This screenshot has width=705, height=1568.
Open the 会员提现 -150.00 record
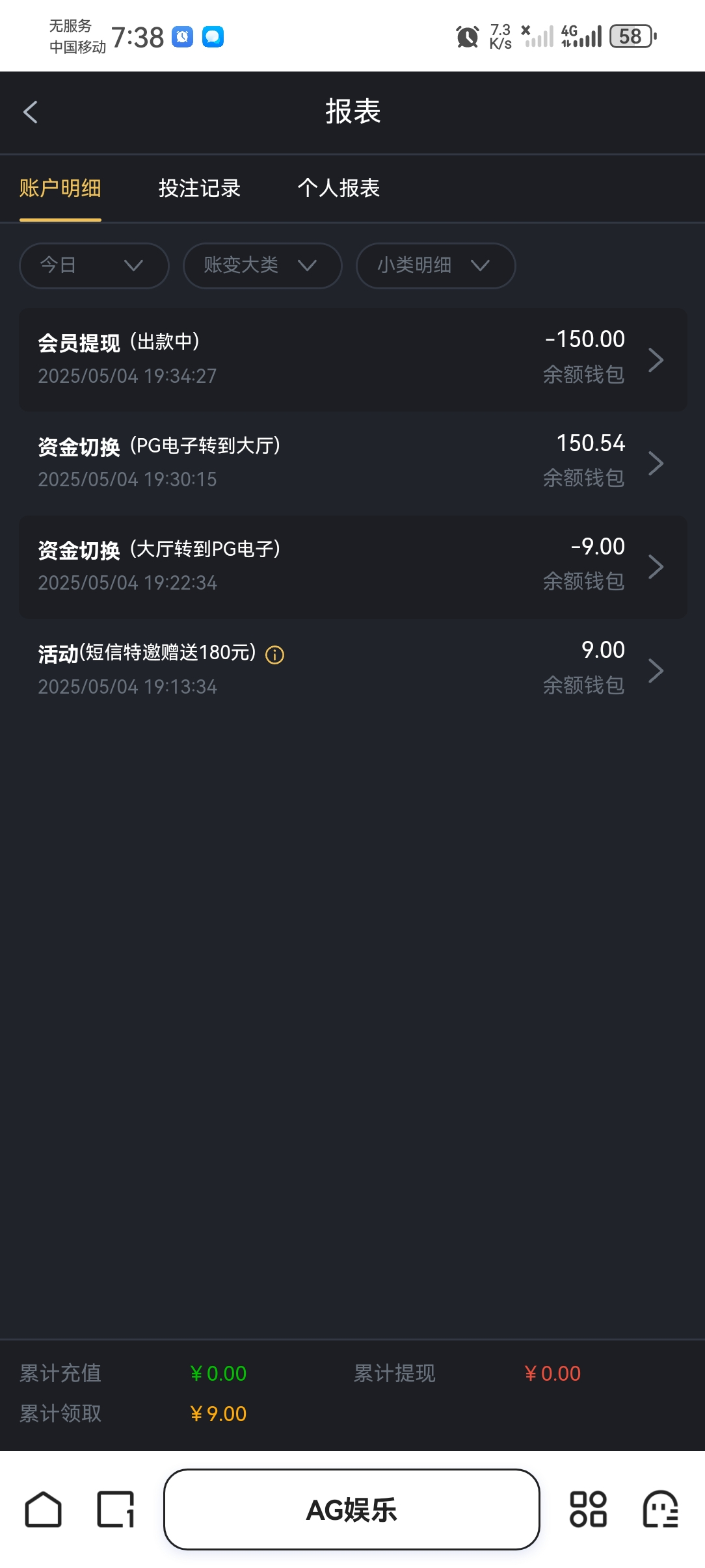[353, 359]
